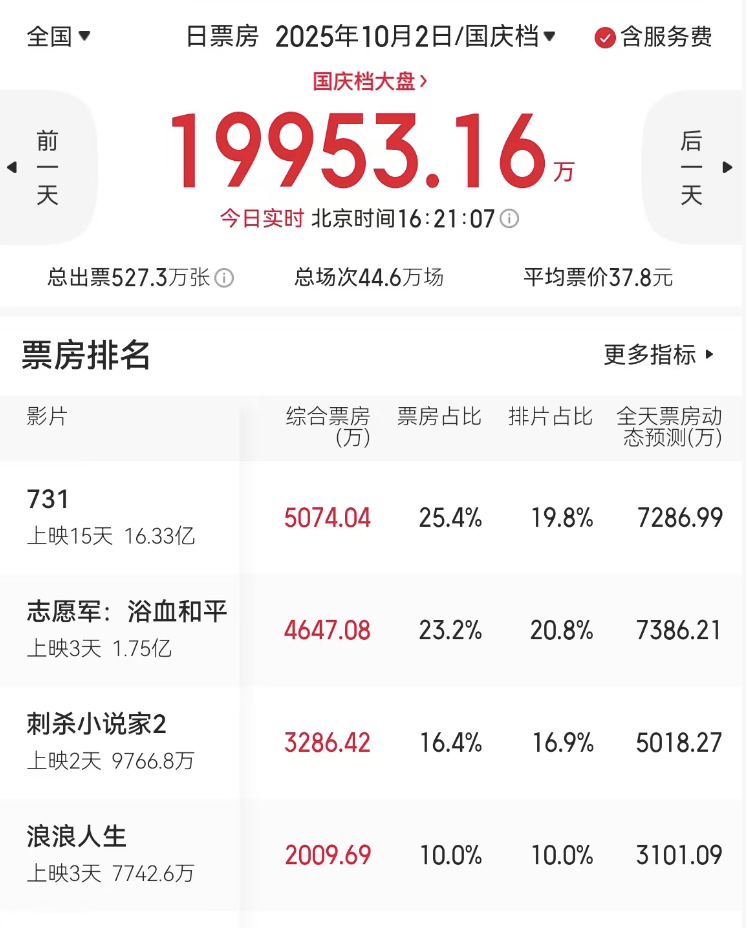Go to the previous day 前一天
Image resolution: width=746 pixels, height=928 pixels.
[x=47, y=167]
